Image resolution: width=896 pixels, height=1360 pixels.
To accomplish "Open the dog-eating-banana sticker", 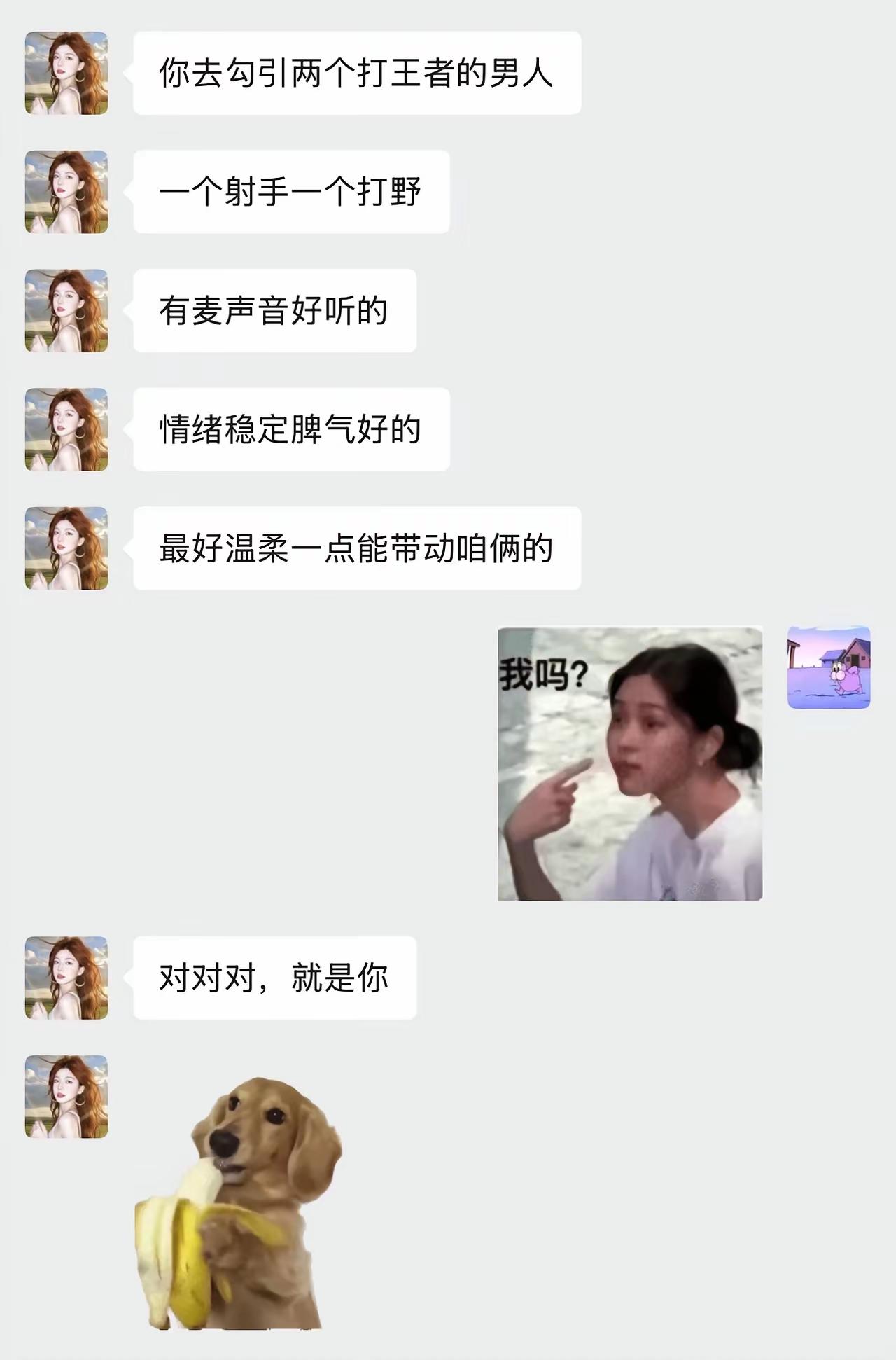I will point(238,1205).
